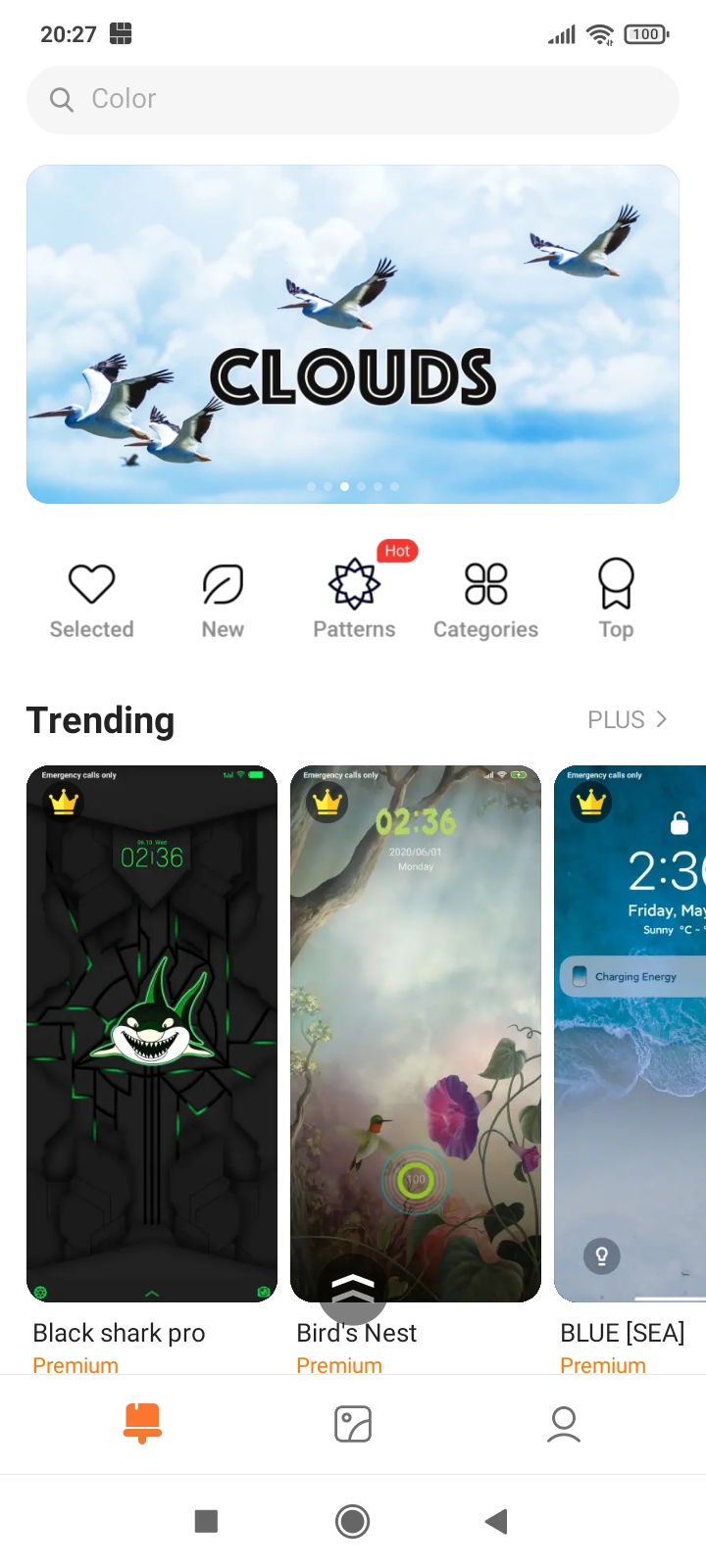
Task: Open the Clouds banner theme
Action: pos(353,333)
